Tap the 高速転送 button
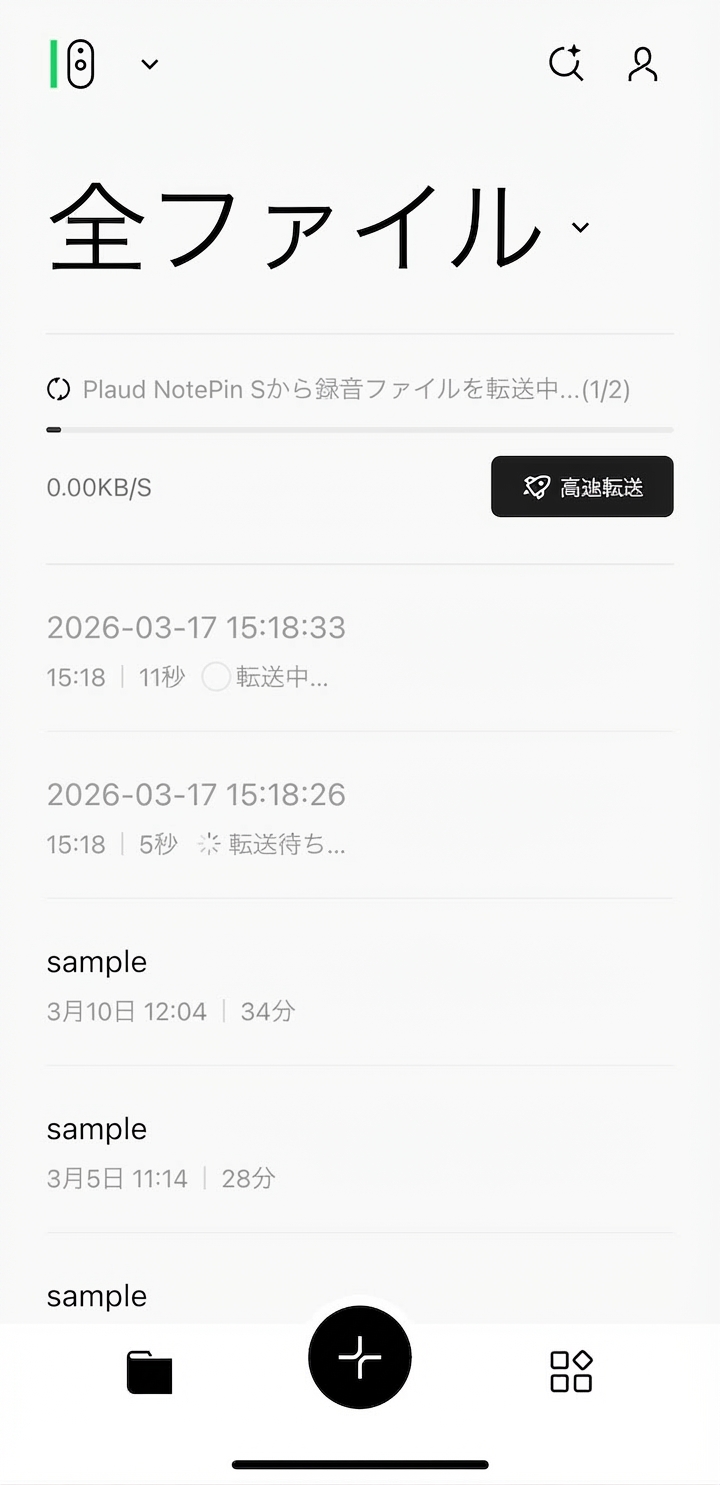This screenshot has height=1485, width=720. click(x=582, y=487)
